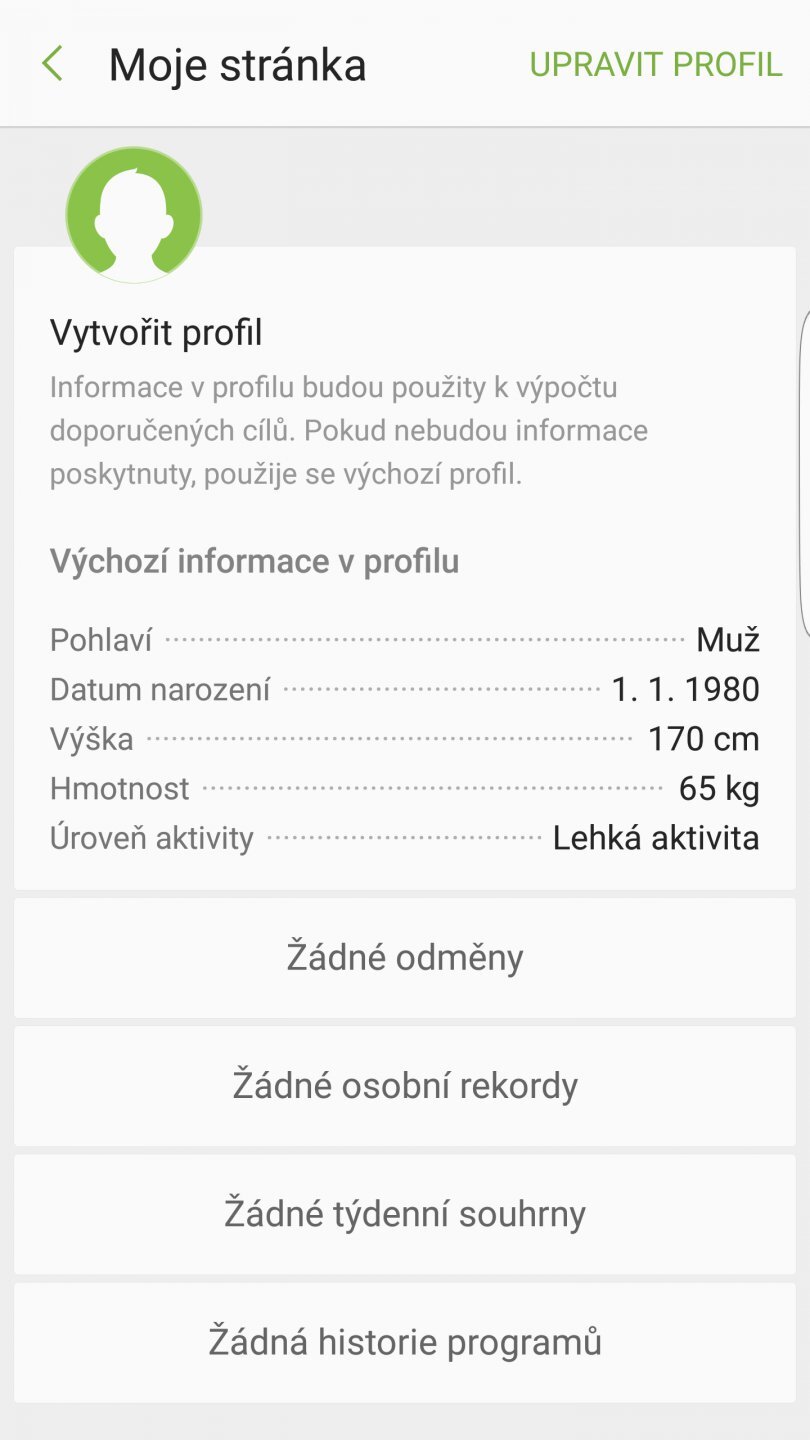This screenshot has height=1440, width=810.
Task: Open Úroveň aktivity set to Lehká aktivita
Action: click(405, 838)
